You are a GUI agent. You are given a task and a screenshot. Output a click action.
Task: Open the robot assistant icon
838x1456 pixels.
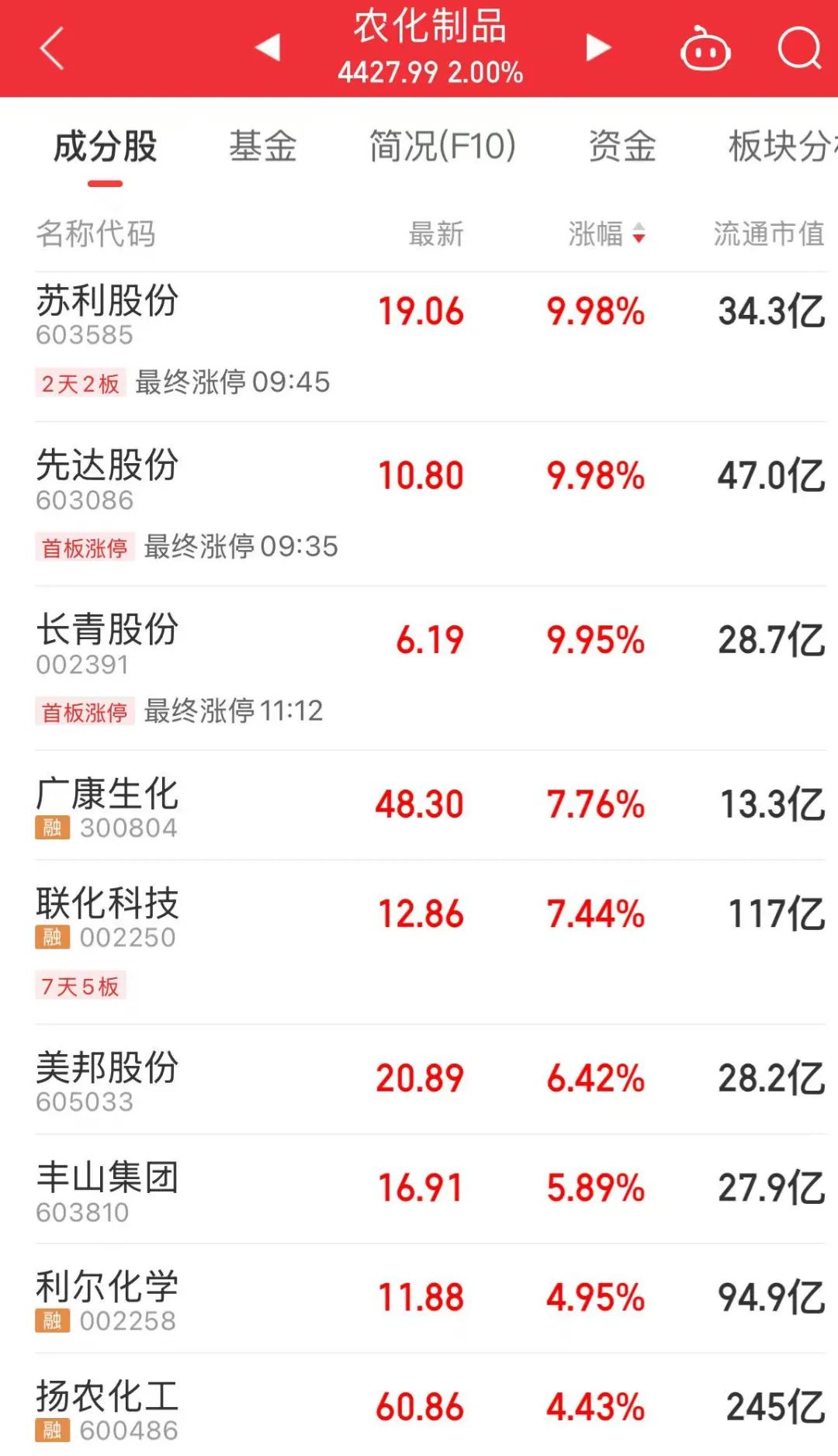(705, 49)
